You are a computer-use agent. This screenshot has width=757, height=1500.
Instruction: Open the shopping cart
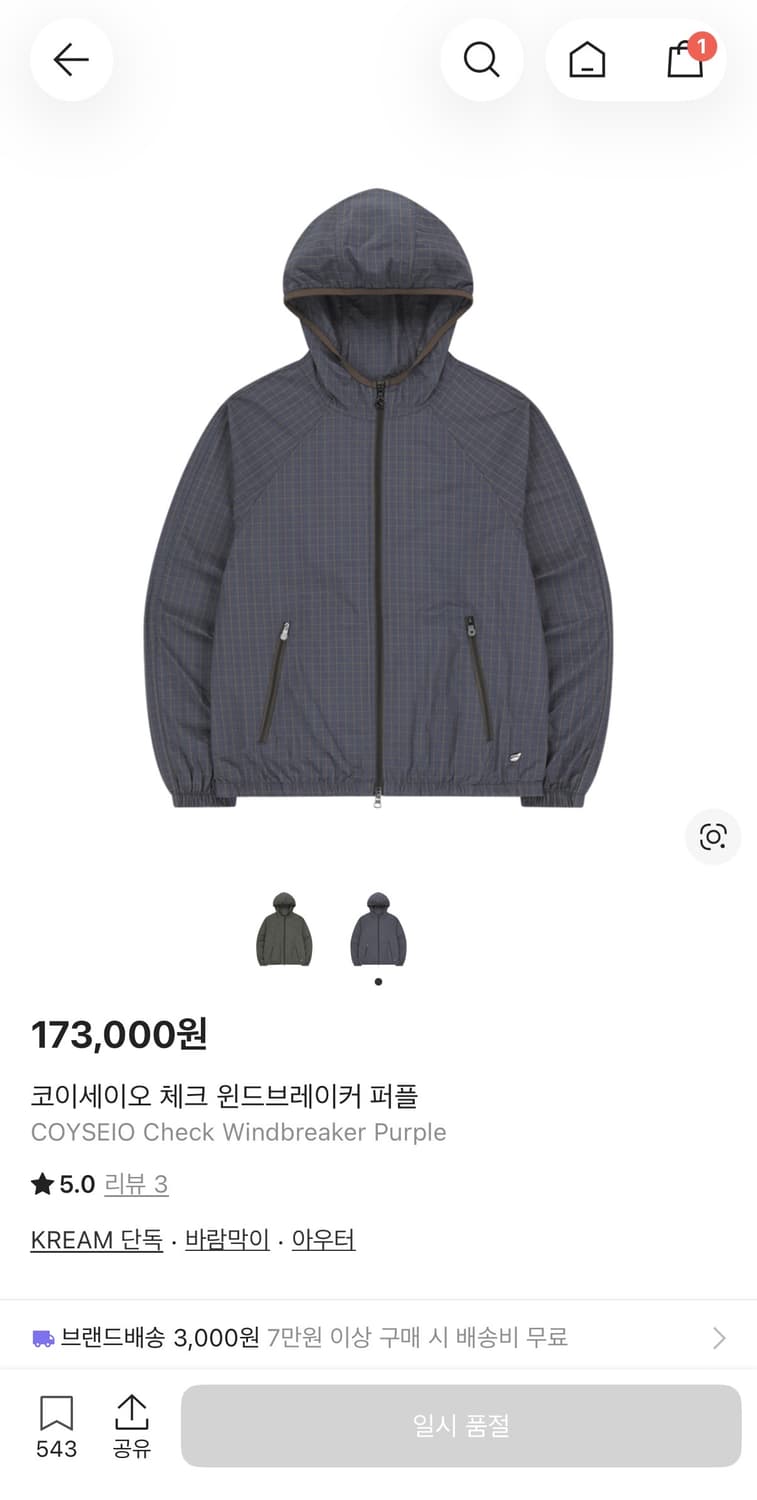tap(686, 62)
